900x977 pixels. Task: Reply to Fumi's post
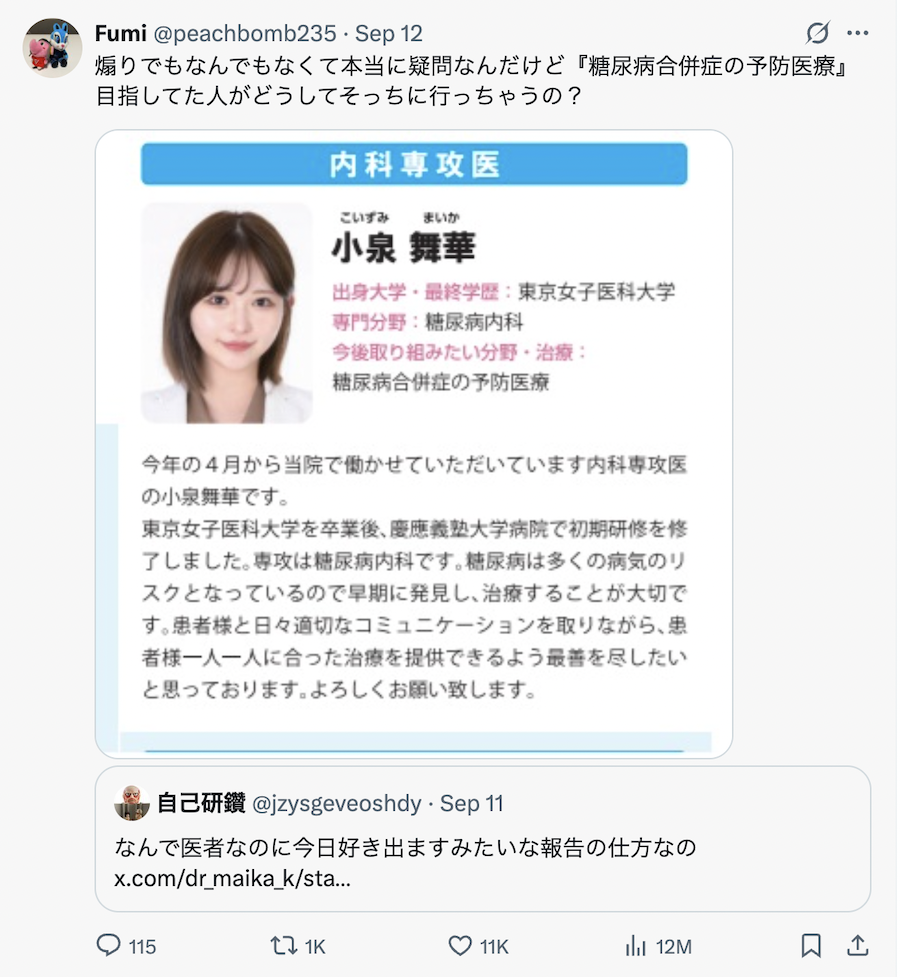pyautogui.click(x=109, y=945)
